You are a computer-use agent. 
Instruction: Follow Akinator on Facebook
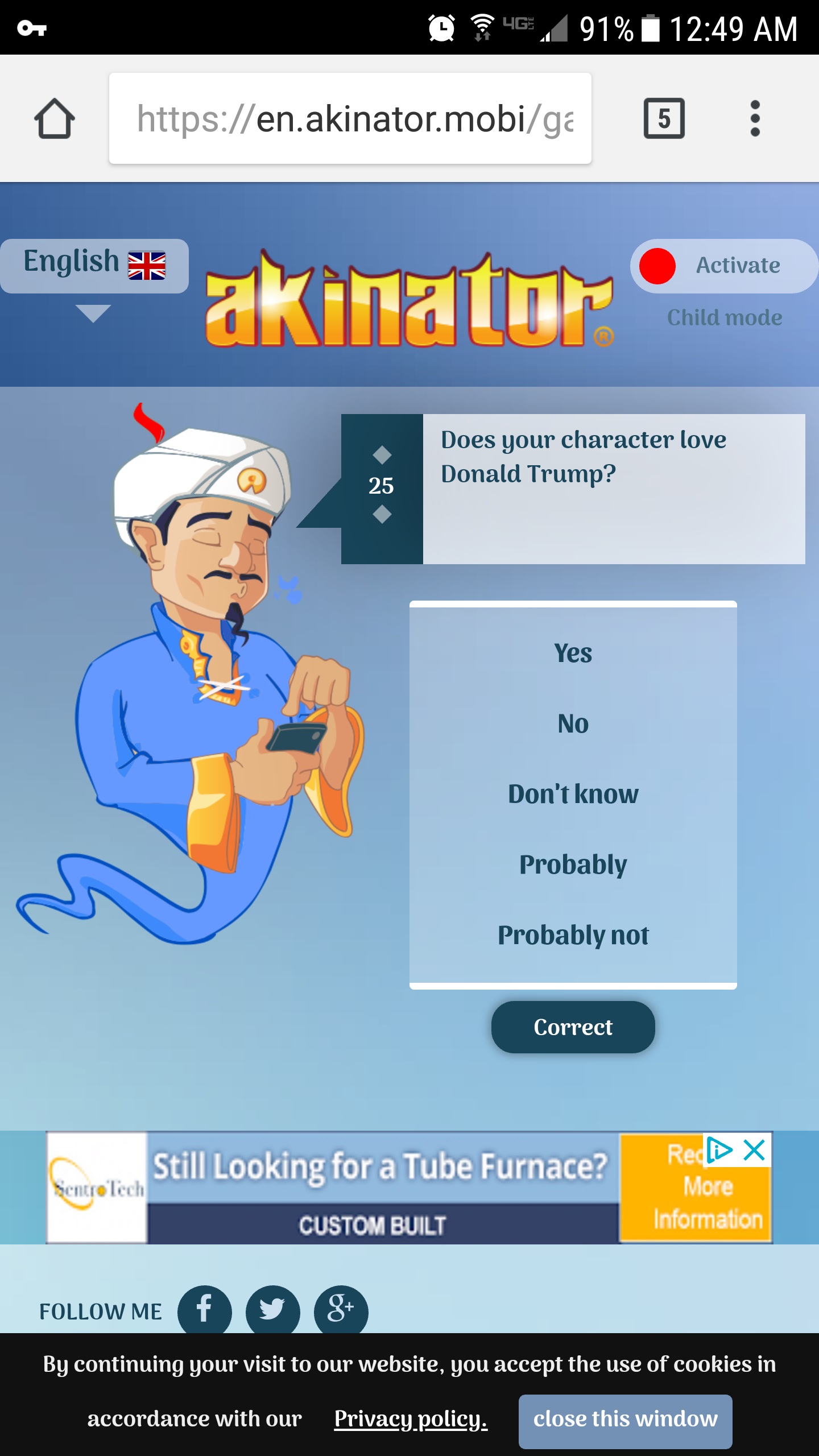pyautogui.click(x=205, y=1310)
